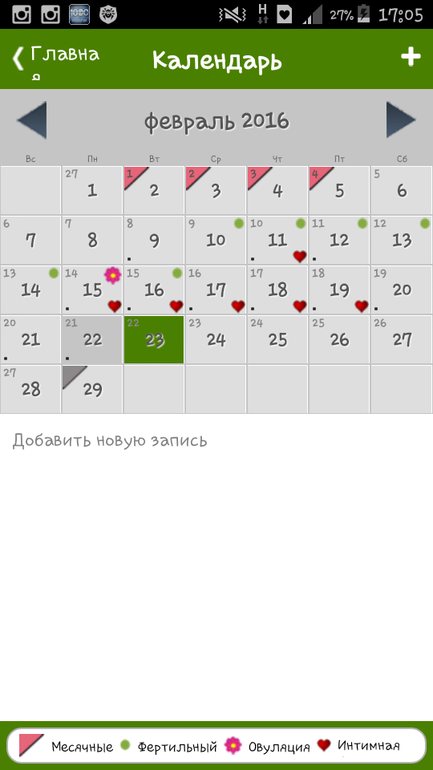
Task: Go back to Главная screen
Action: tap(55, 60)
